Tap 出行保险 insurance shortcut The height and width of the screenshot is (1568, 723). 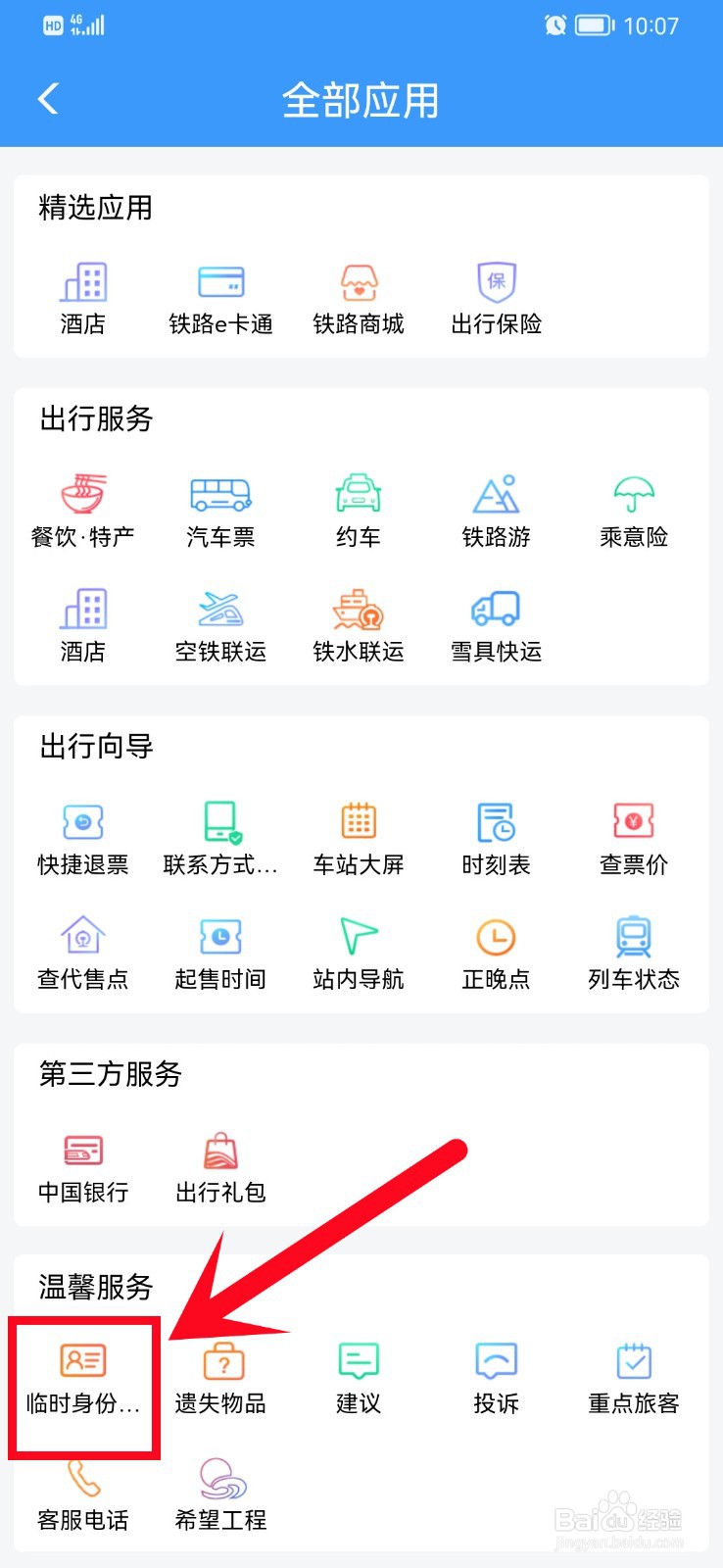(497, 298)
